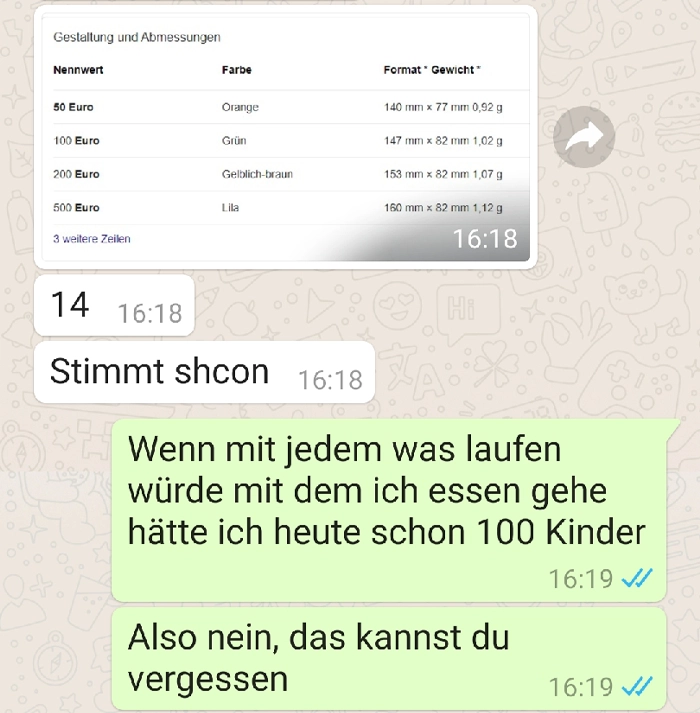Forward the image with the arrow icon
The height and width of the screenshot is (713, 700).
click(x=584, y=138)
